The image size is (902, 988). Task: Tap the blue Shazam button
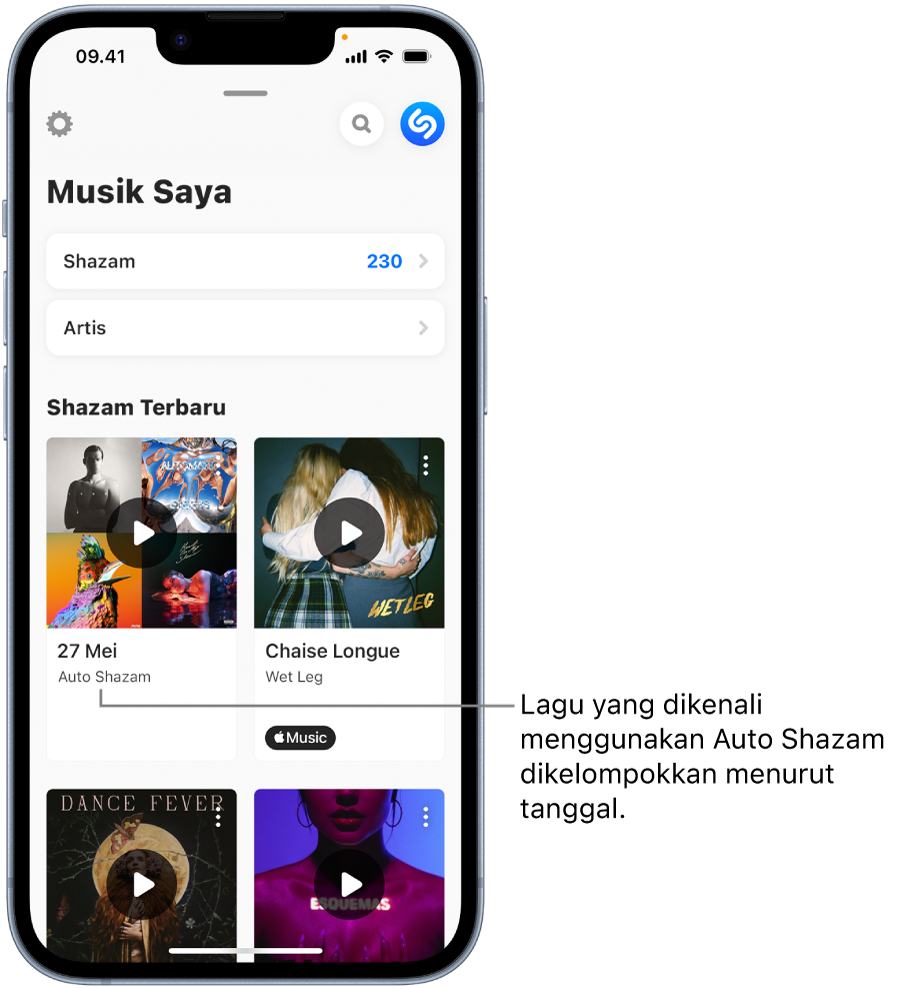(422, 125)
